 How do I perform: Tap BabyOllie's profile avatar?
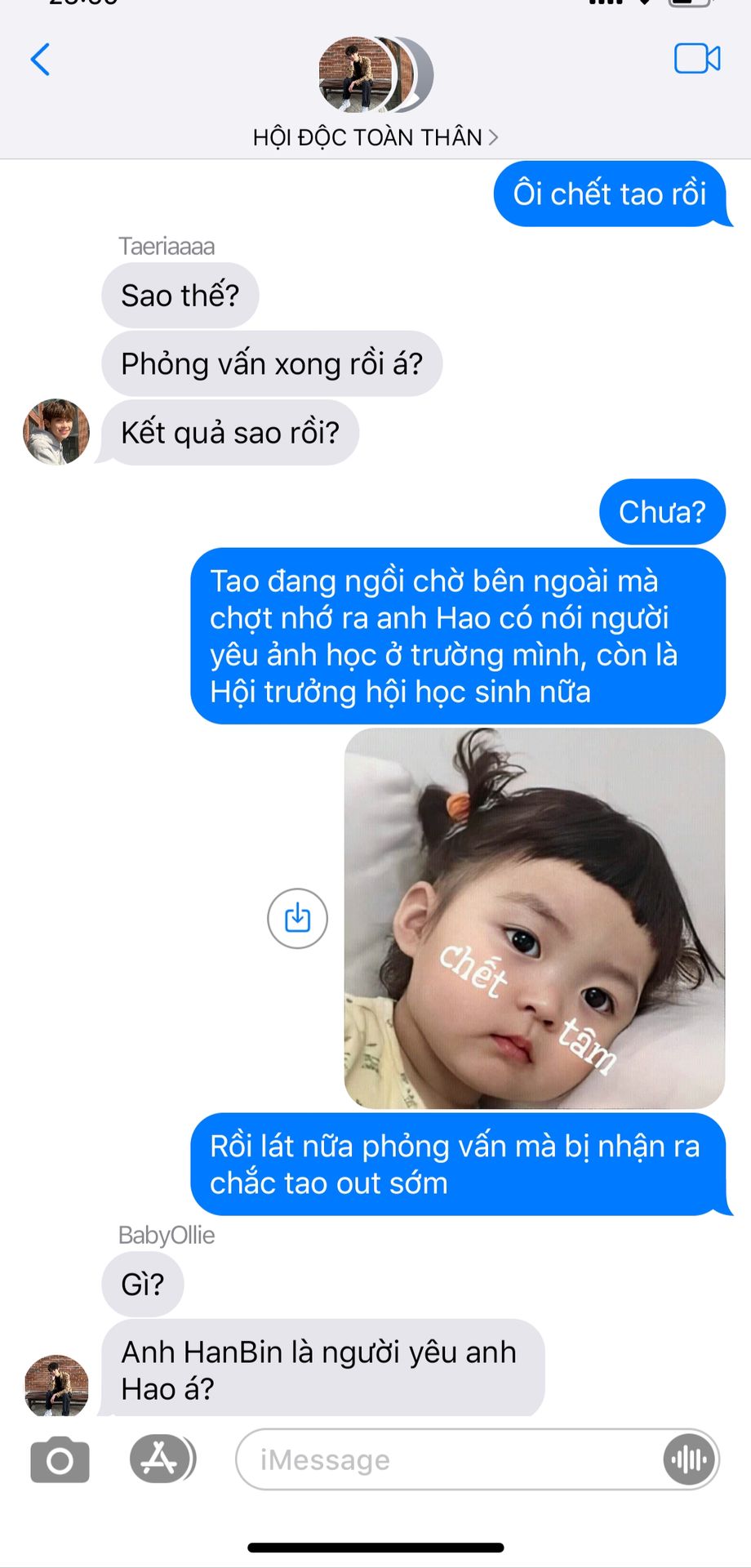click(x=56, y=1384)
